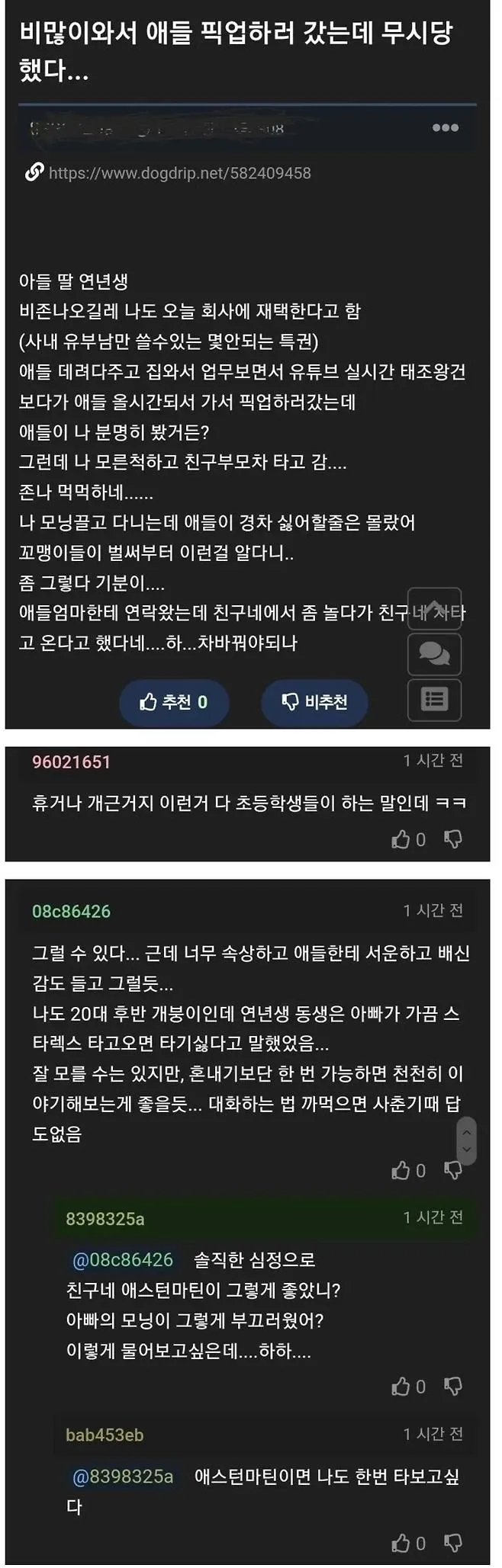Image resolution: width=502 pixels, height=1568 pixels.
Task: Jump to comments via the floating speech bubble
Action: pyautogui.click(x=434, y=654)
